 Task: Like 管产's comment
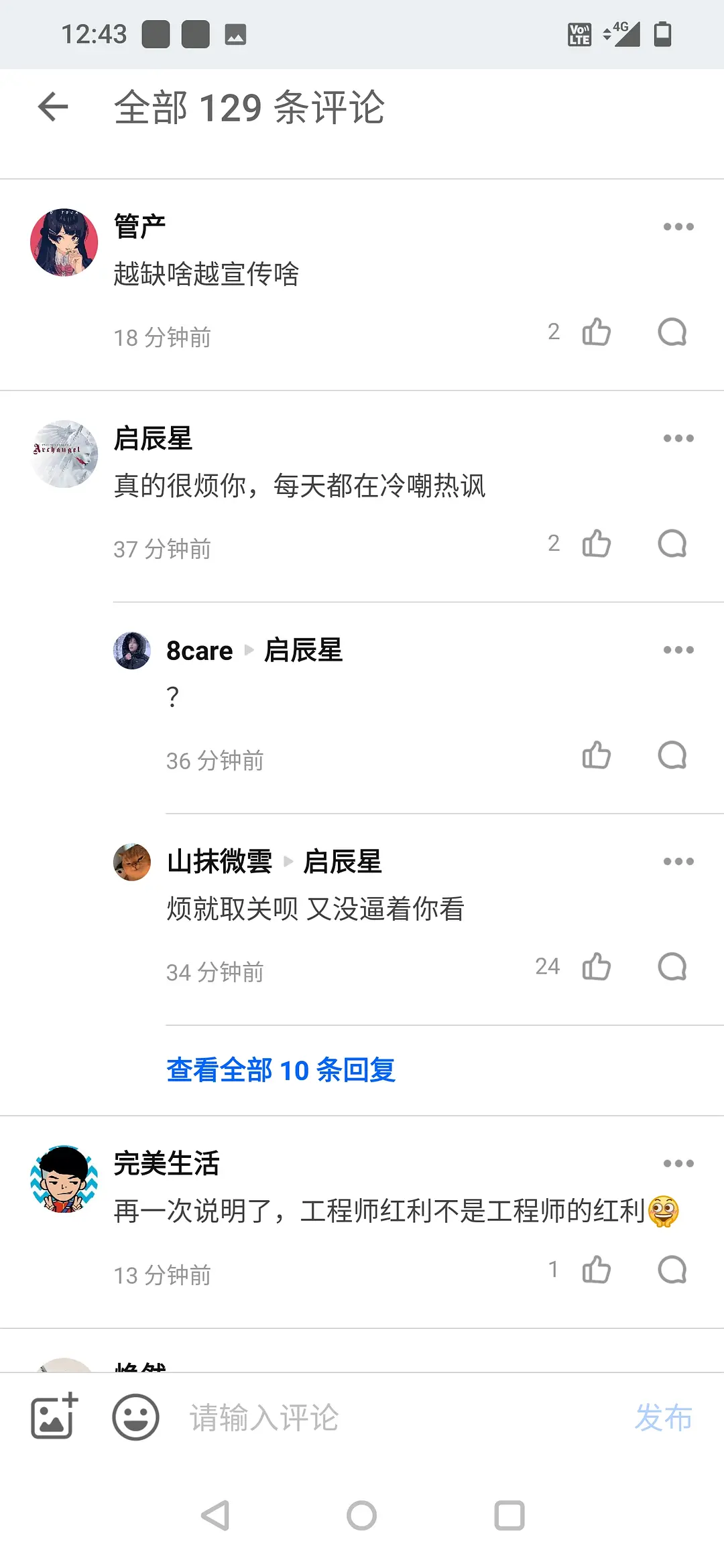point(595,332)
